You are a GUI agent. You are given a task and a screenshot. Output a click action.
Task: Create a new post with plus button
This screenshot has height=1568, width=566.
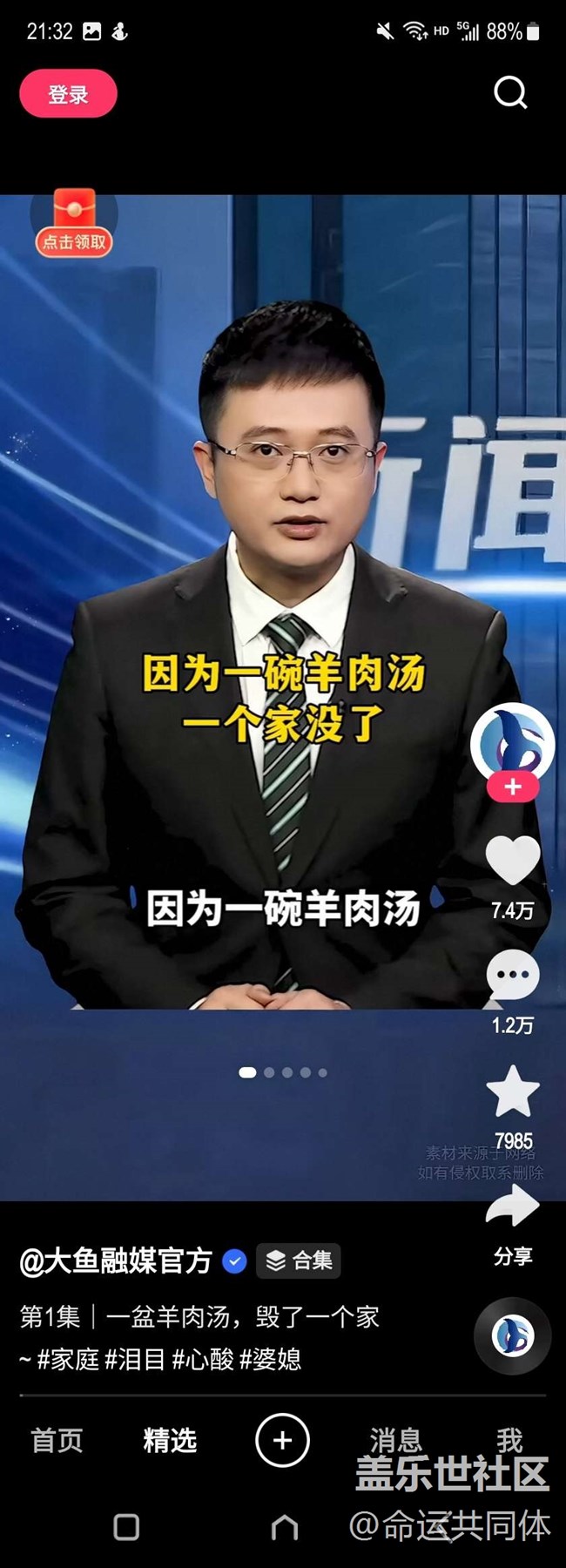[x=282, y=1441]
